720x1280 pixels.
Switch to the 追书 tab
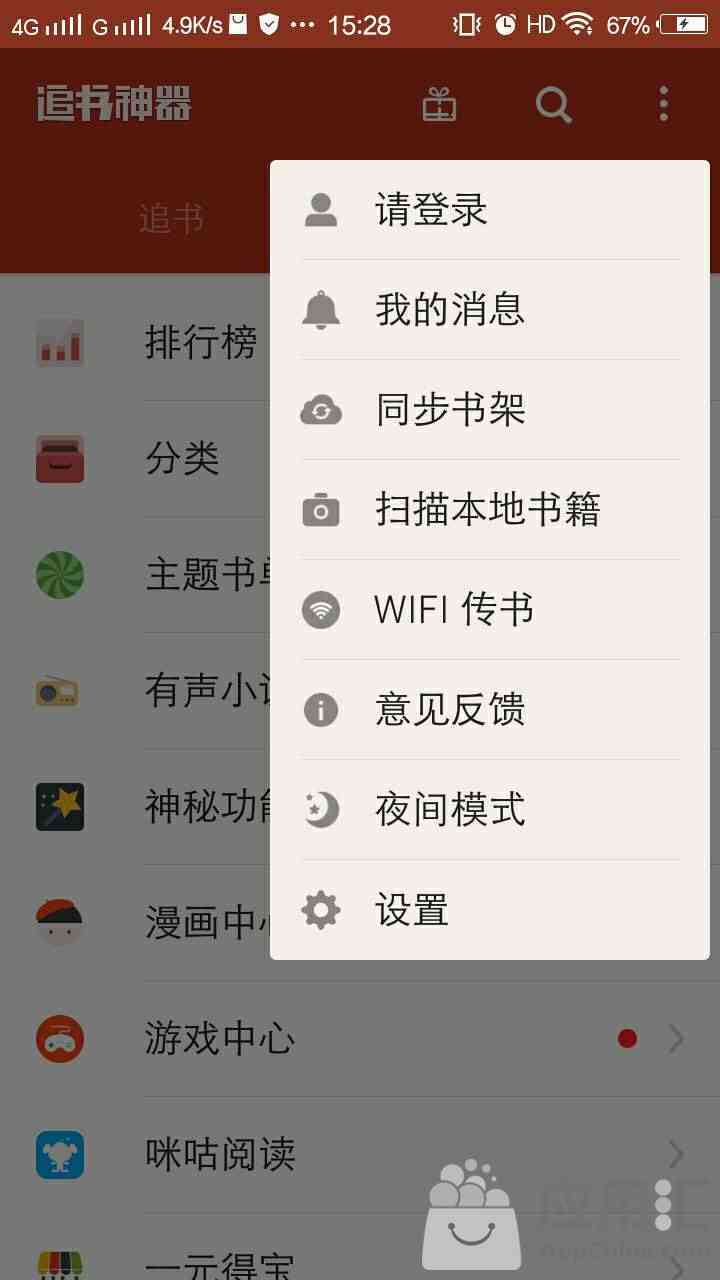point(171,218)
